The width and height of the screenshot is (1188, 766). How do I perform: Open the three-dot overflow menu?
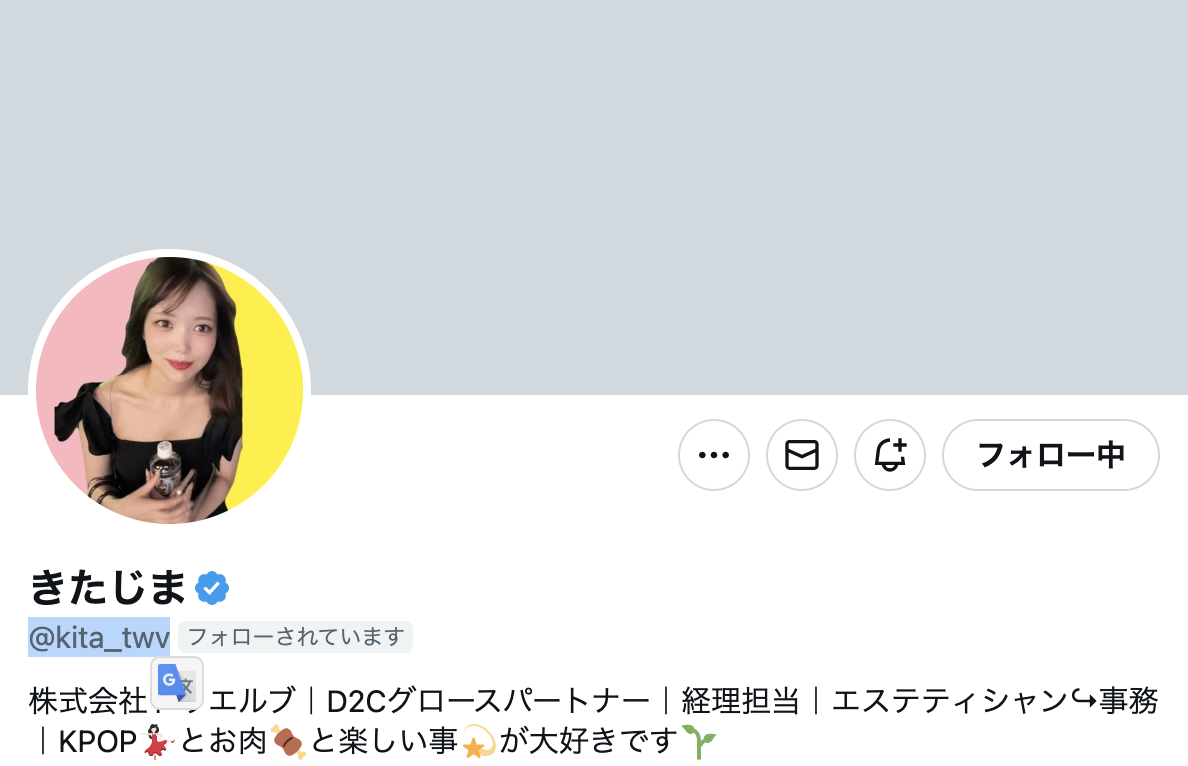pyautogui.click(x=713, y=455)
